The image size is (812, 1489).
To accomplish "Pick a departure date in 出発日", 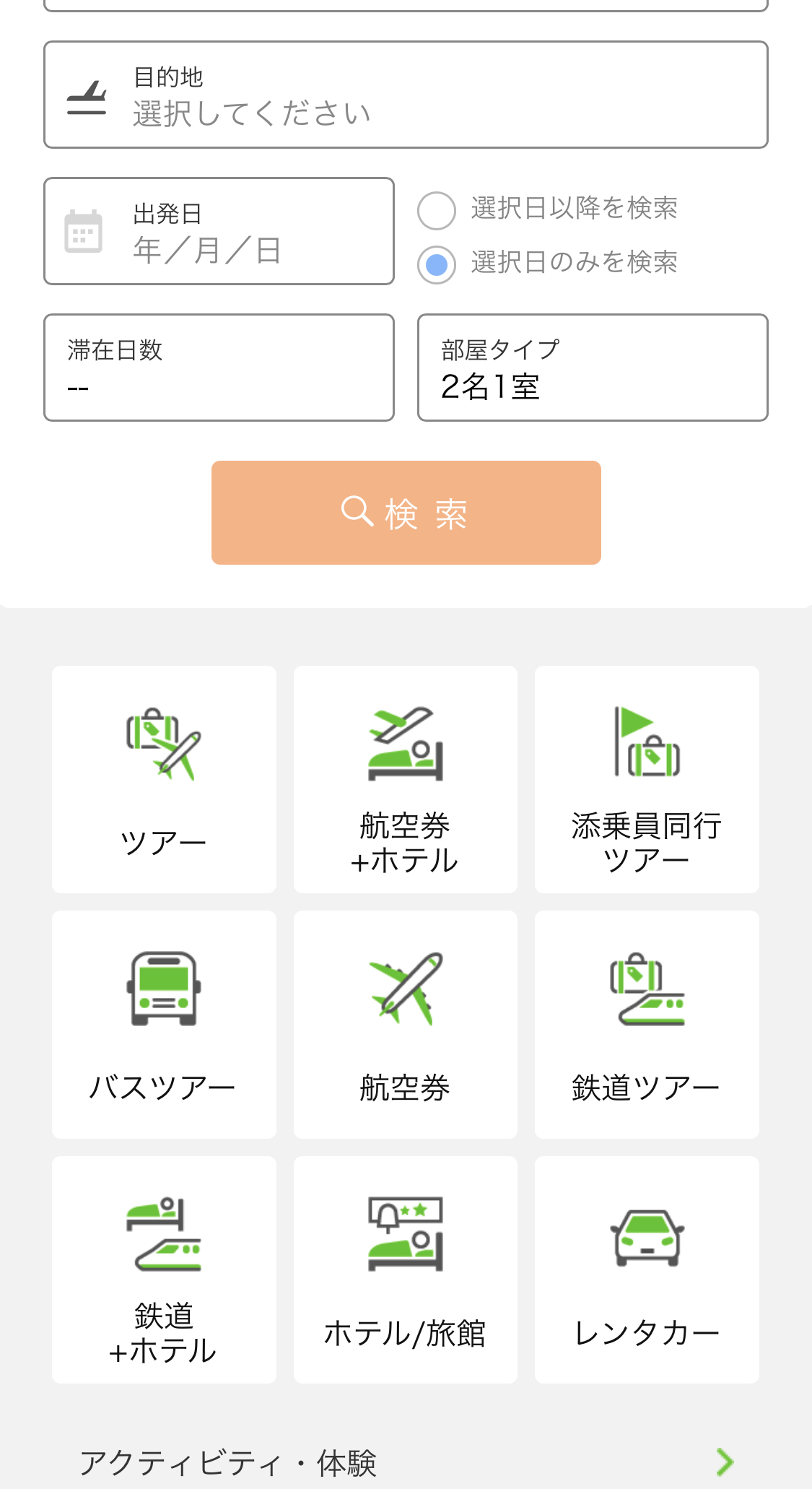I will point(219,231).
